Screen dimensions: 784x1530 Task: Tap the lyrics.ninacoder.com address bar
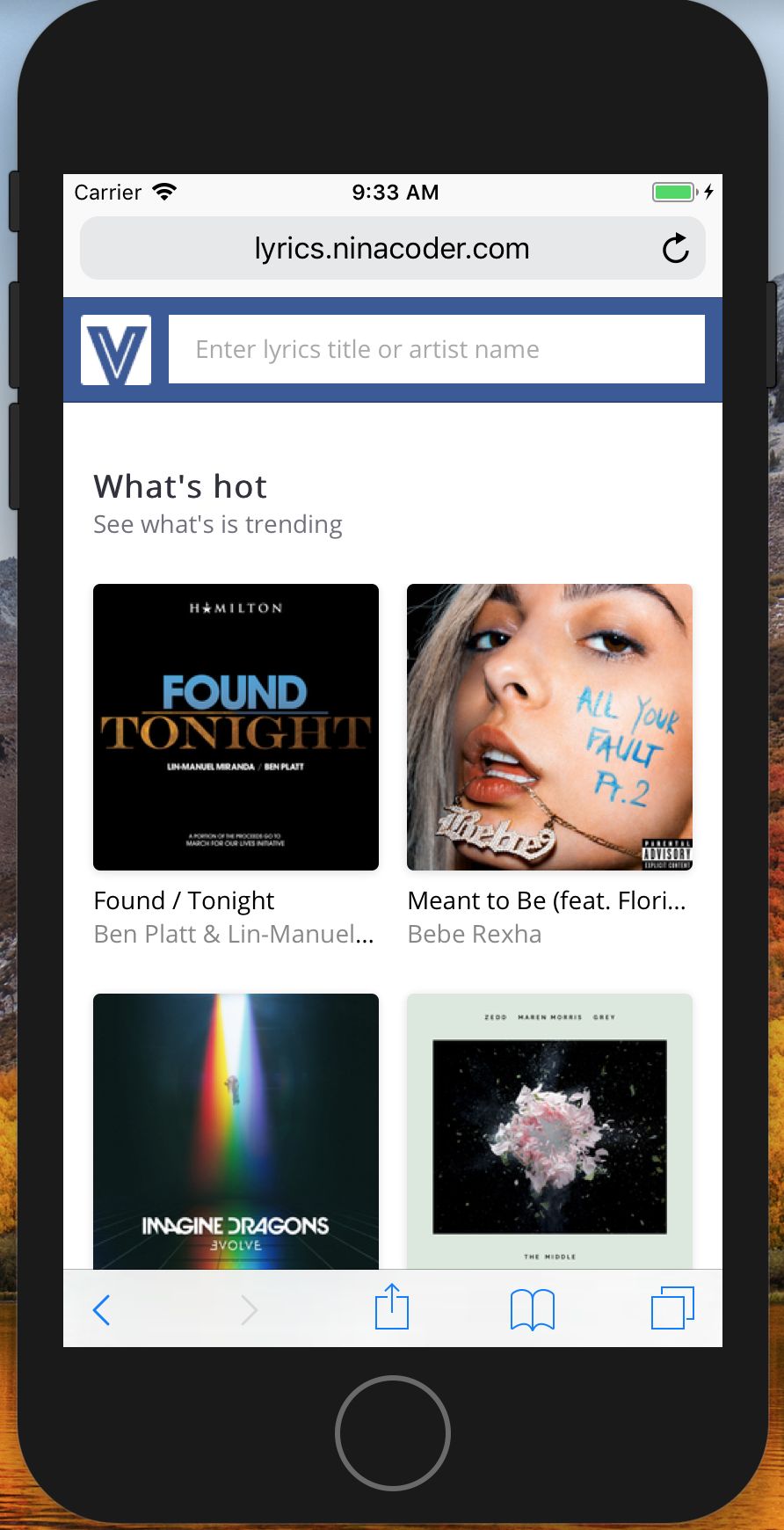click(391, 249)
